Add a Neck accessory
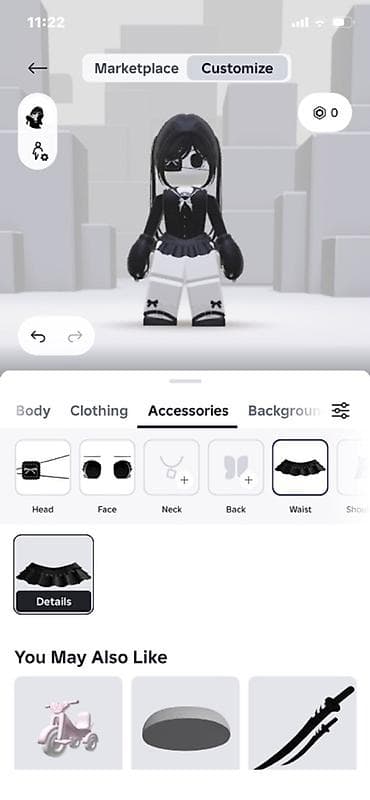Image resolution: width=370 pixels, height=800 pixels. pyautogui.click(x=171, y=467)
